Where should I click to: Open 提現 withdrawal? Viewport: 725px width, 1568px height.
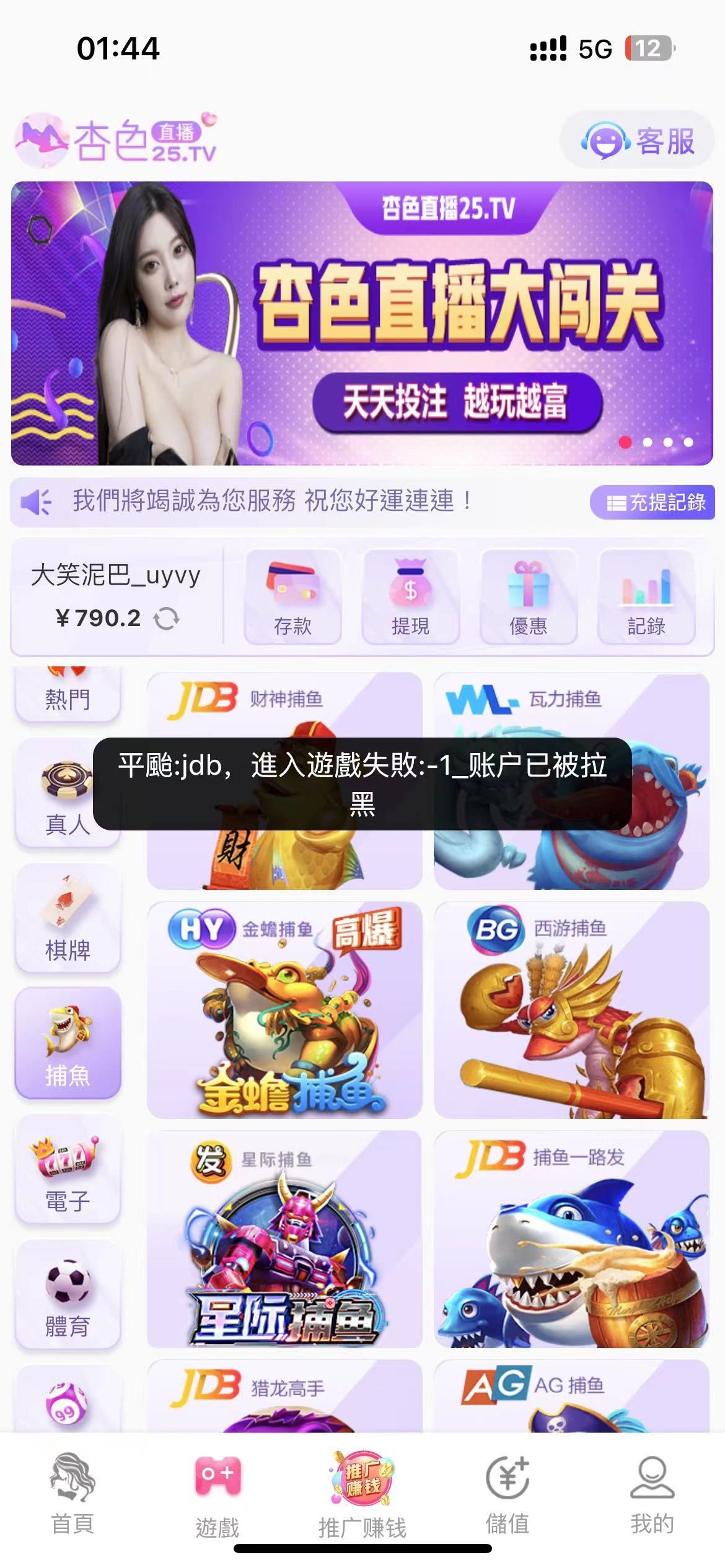(410, 596)
